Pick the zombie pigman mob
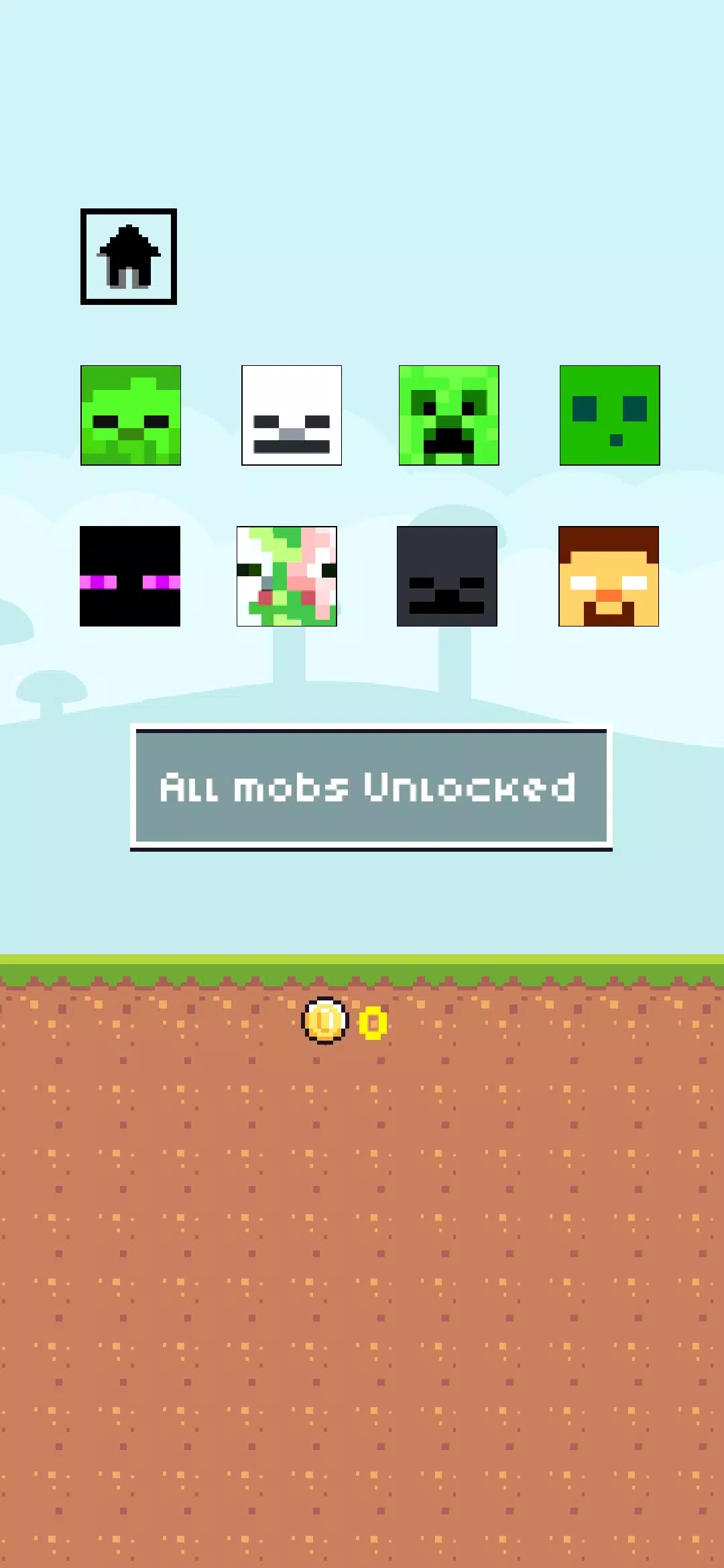 coord(287,576)
